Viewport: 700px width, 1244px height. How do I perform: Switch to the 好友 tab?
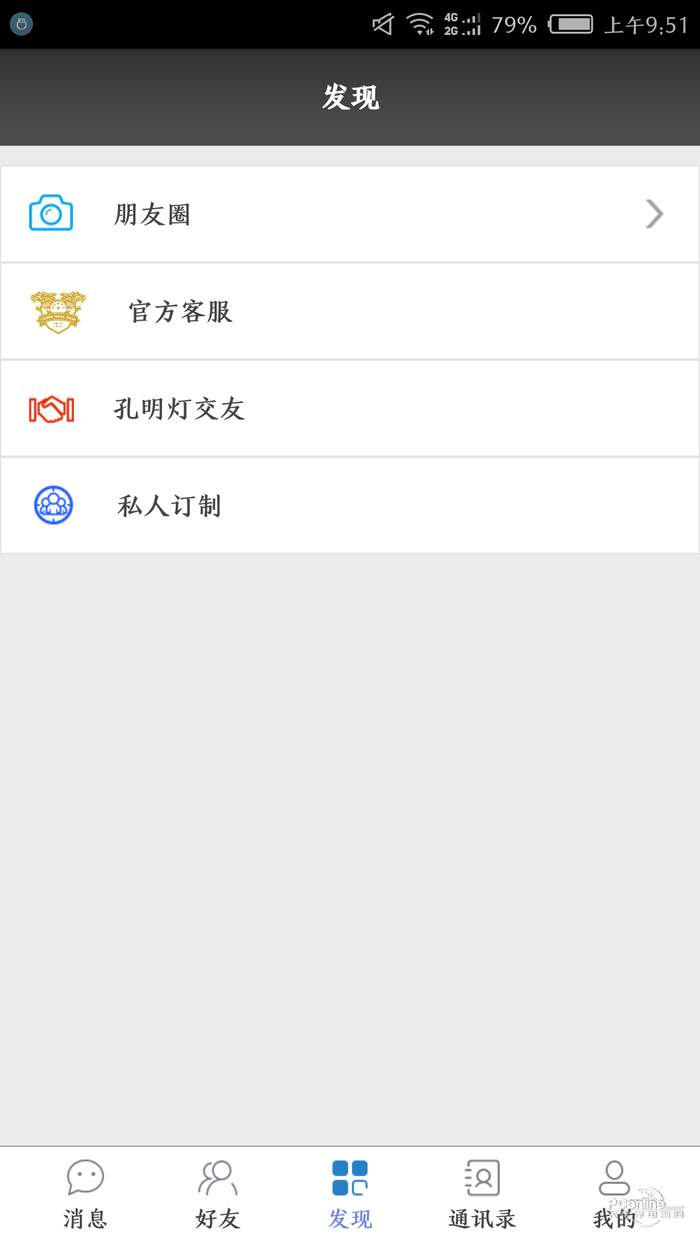click(218, 1195)
